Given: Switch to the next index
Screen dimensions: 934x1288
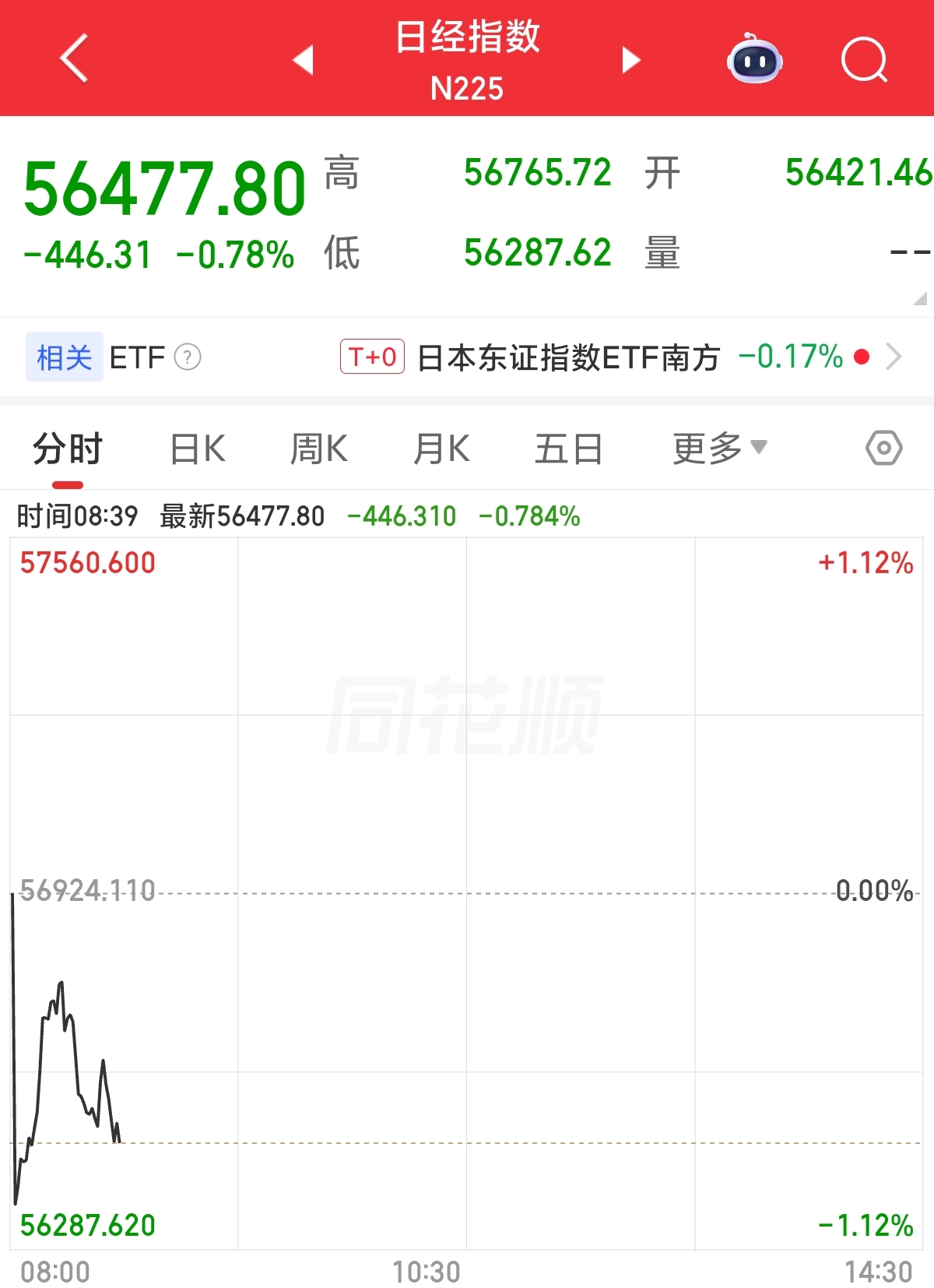Looking at the screenshot, I should (x=630, y=60).
